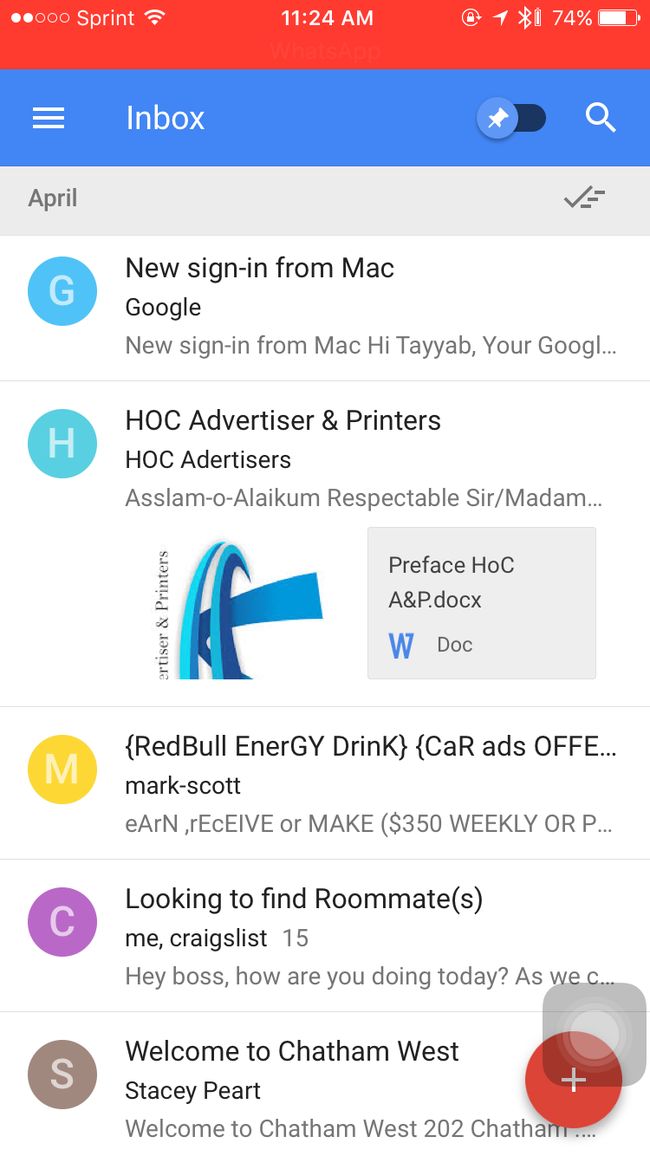Open the New sign-in from Mac email

coord(325,307)
